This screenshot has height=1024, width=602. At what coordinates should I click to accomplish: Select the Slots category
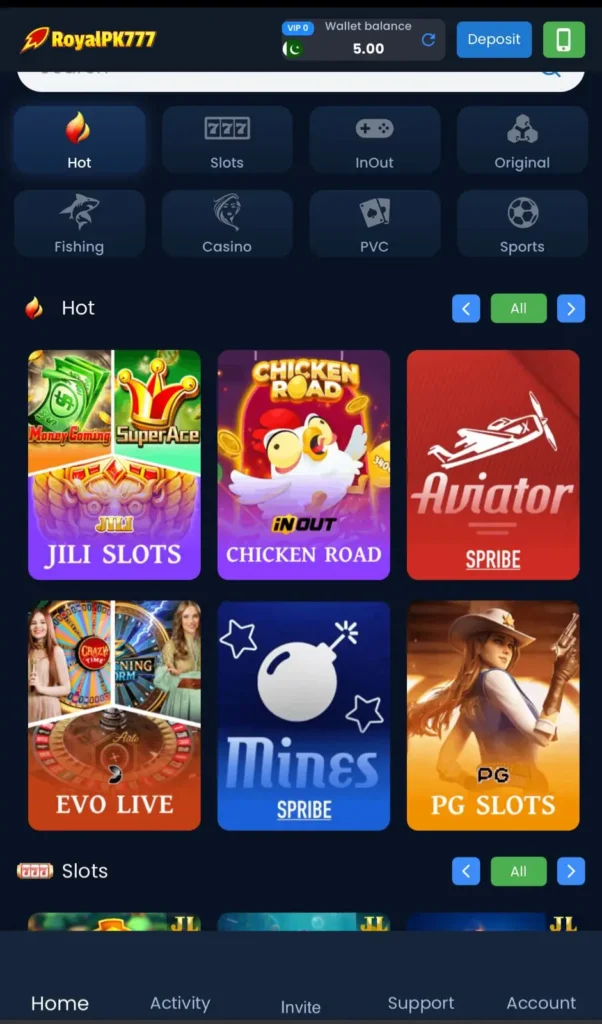click(227, 140)
